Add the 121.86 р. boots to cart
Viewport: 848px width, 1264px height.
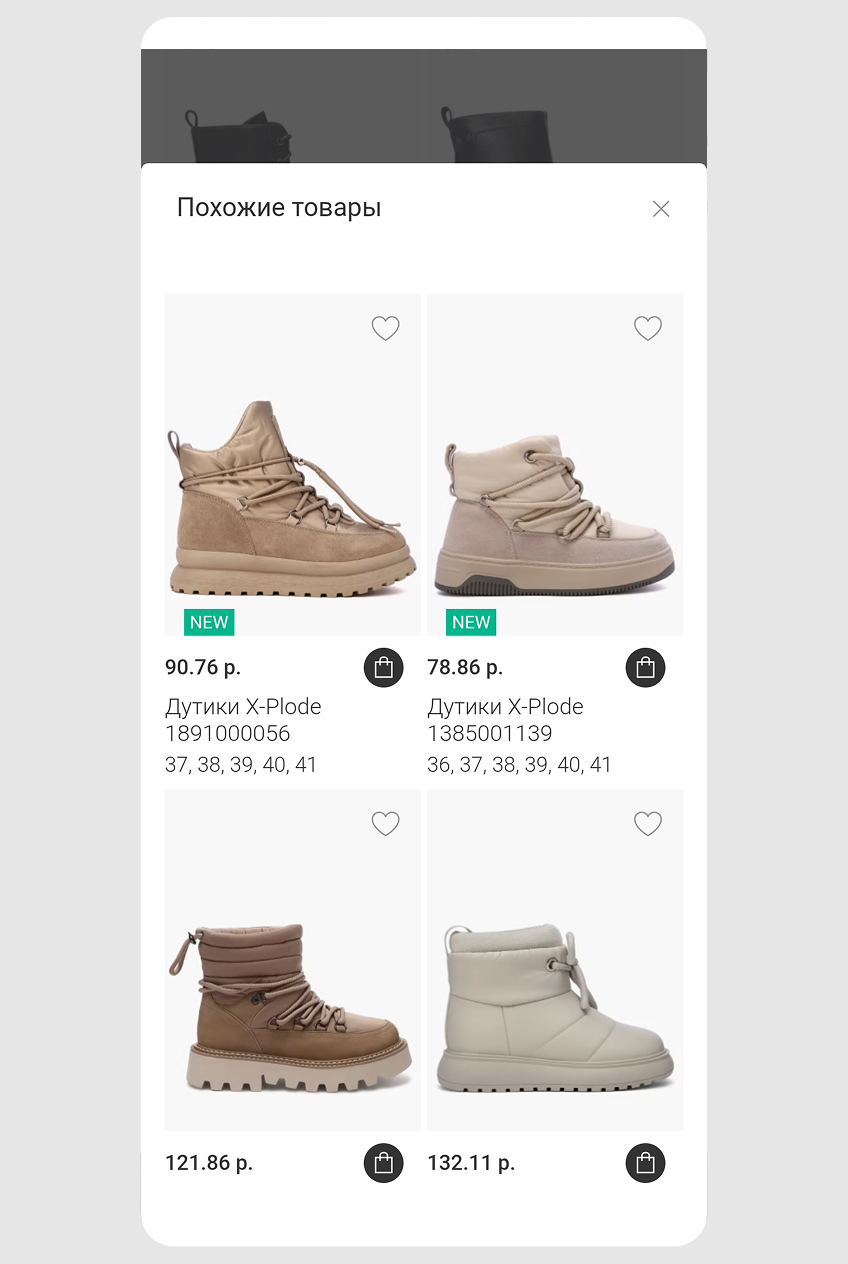383,1163
